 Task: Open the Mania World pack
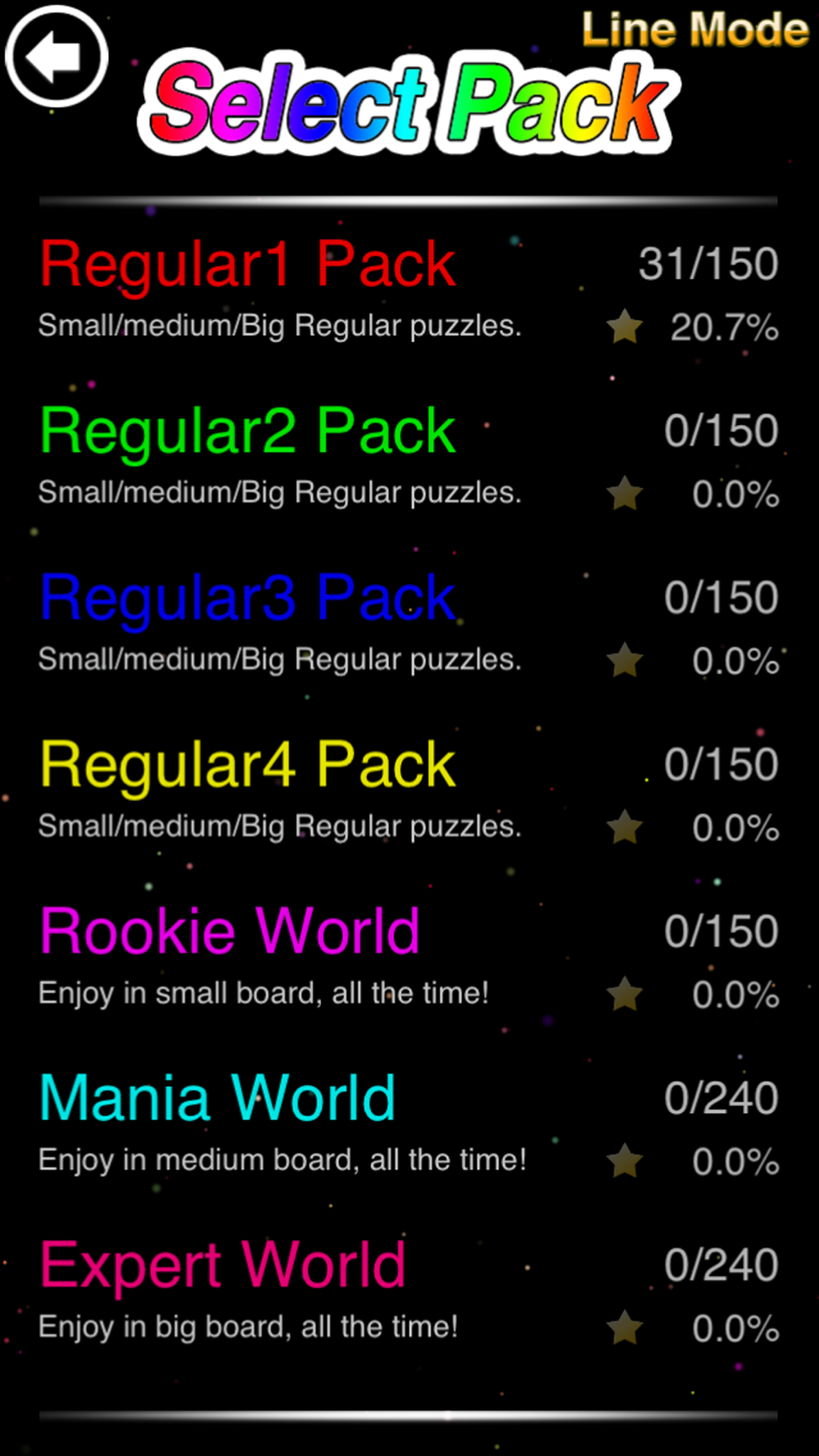coord(409,1126)
